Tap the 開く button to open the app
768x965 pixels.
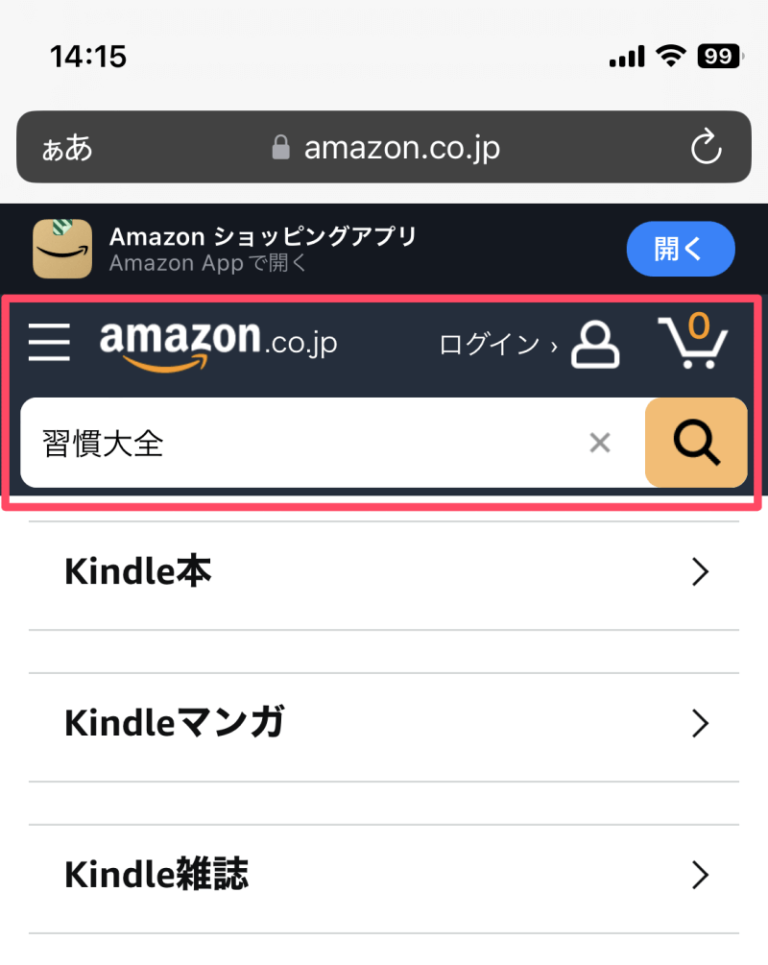[681, 249]
